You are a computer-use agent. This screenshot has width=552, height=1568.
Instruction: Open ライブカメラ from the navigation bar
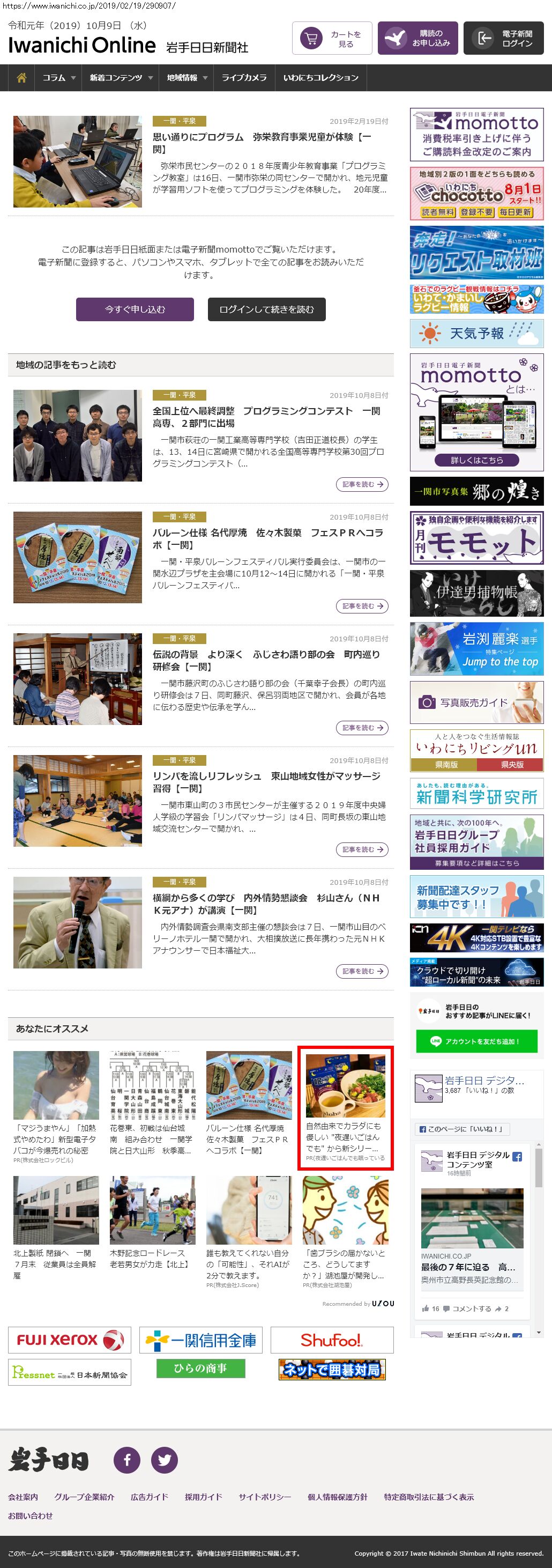pos(244,78)
